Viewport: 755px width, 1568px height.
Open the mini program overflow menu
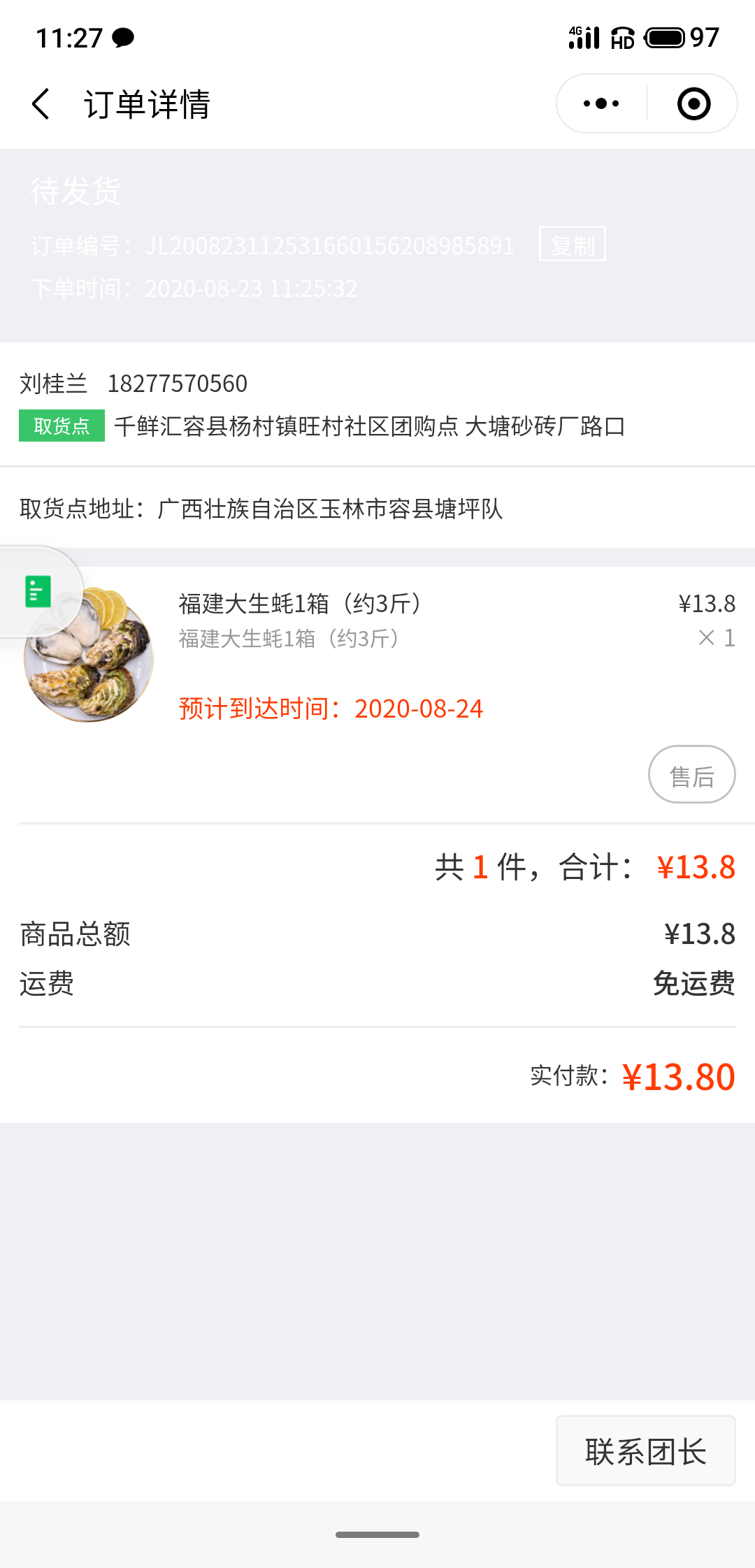(601, 104)
